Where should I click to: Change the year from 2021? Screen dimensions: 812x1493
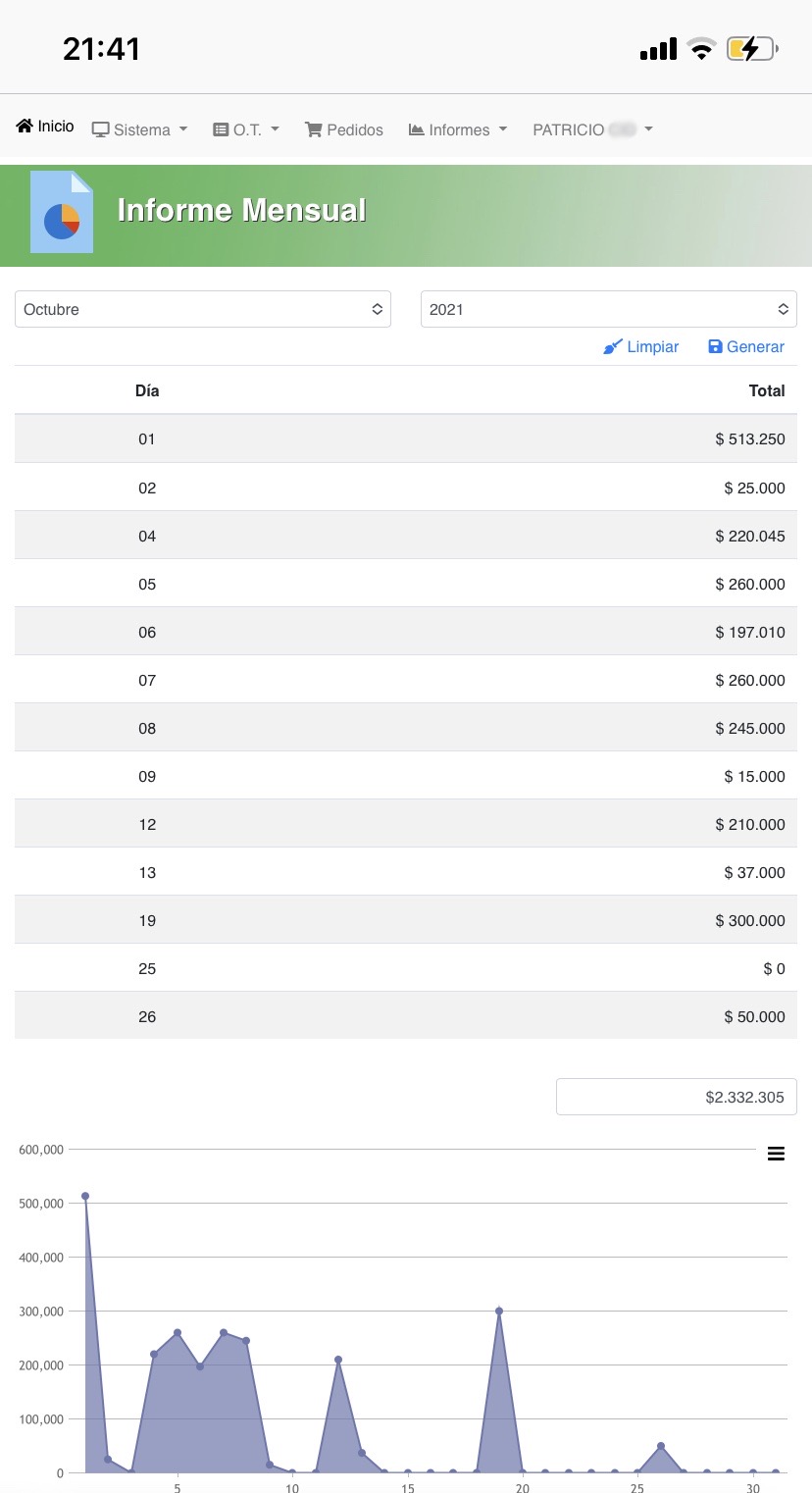[609, 309]
